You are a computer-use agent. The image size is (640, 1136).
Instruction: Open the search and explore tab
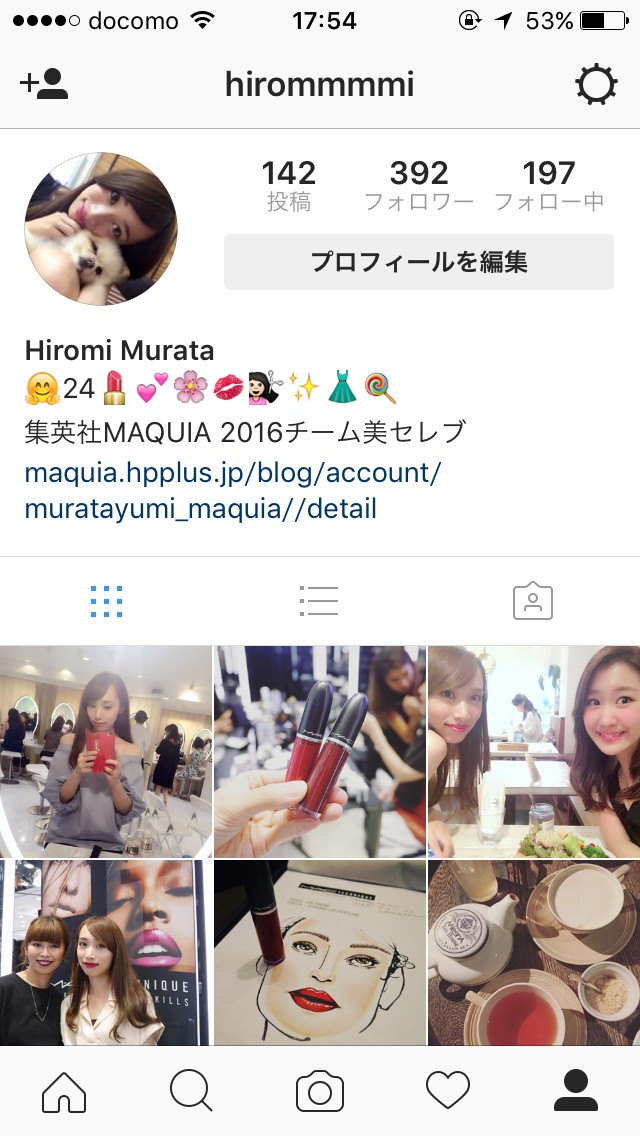pos(191,1091)
